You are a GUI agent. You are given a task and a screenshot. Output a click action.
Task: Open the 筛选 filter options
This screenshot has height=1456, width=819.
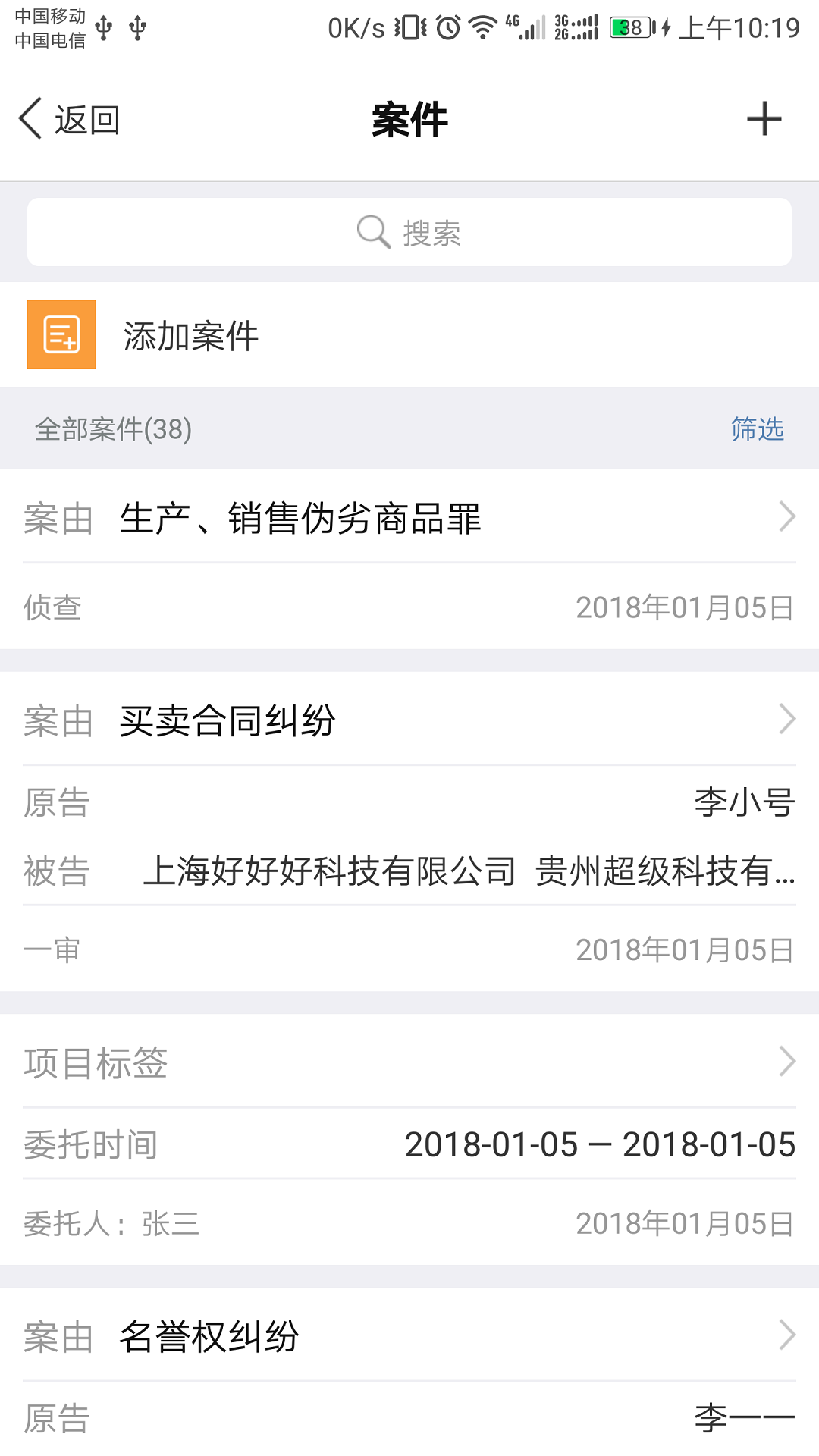(757, 428)
